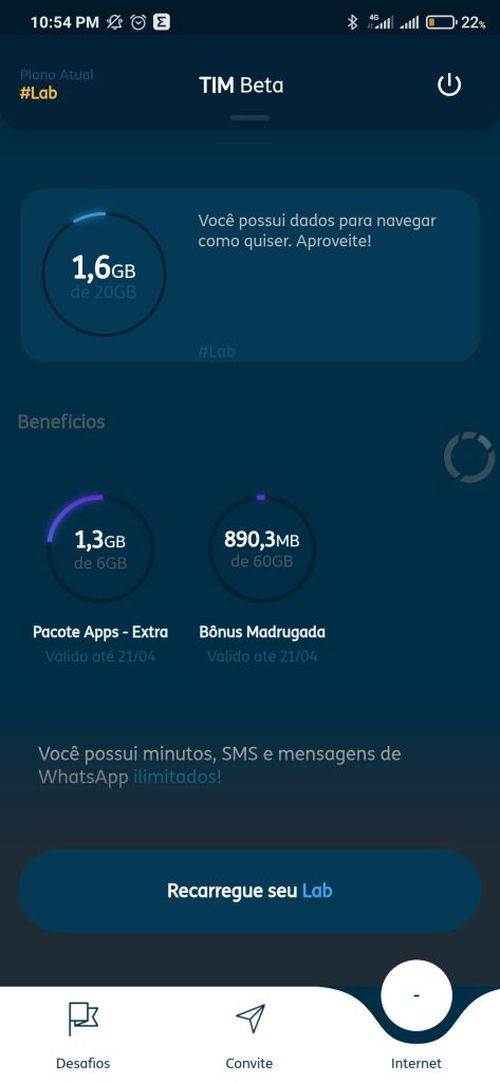
Task: Switch to the Convite tab
Action: tap(250, 1034)
